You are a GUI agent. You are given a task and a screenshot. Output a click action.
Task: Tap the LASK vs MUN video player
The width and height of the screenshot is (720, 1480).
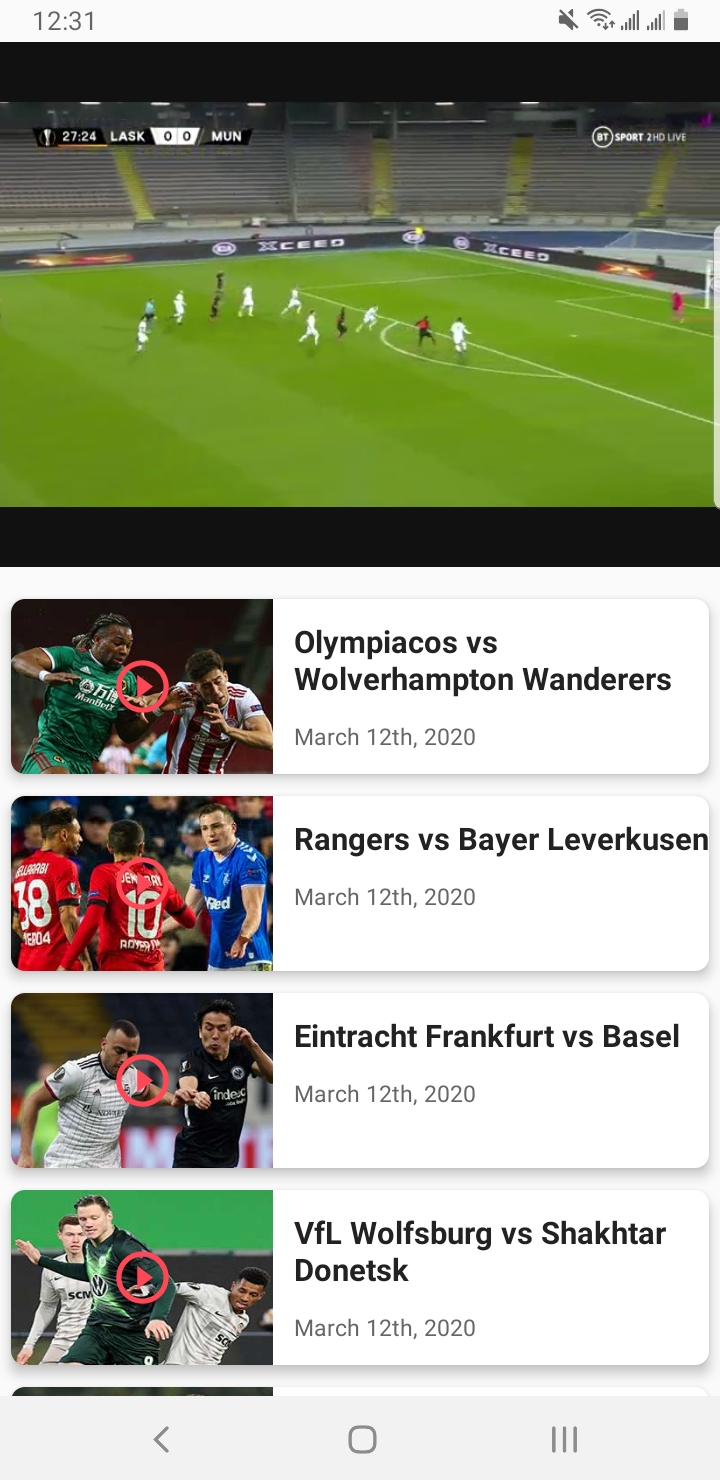click(x=360, y=304)
